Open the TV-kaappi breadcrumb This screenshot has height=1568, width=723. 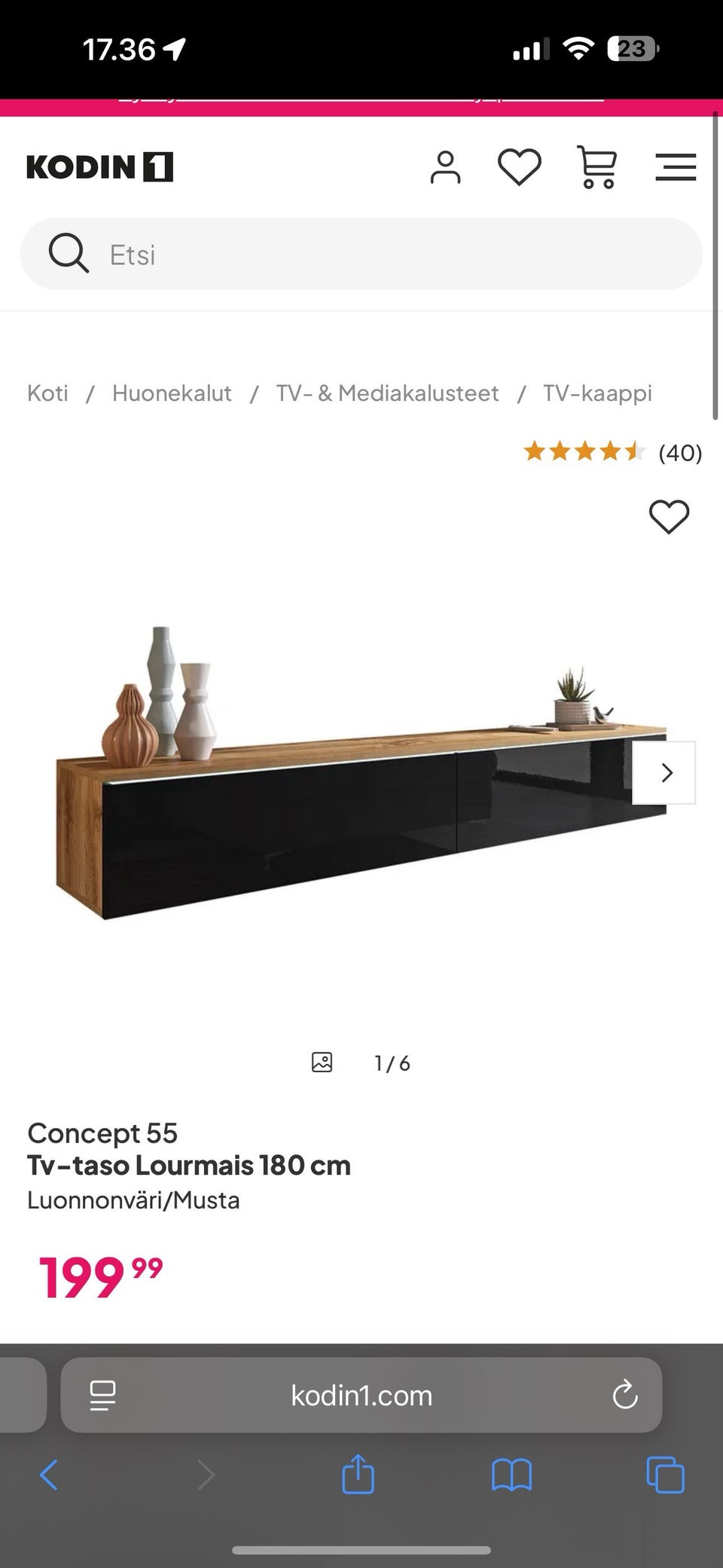click(x=597, y=393)
